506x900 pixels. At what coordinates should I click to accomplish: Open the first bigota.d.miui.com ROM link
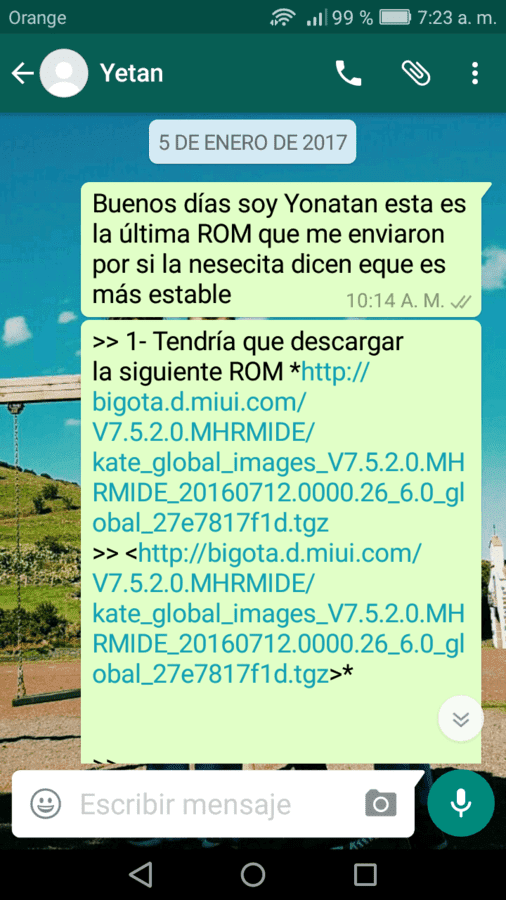[x=278, y=448]
